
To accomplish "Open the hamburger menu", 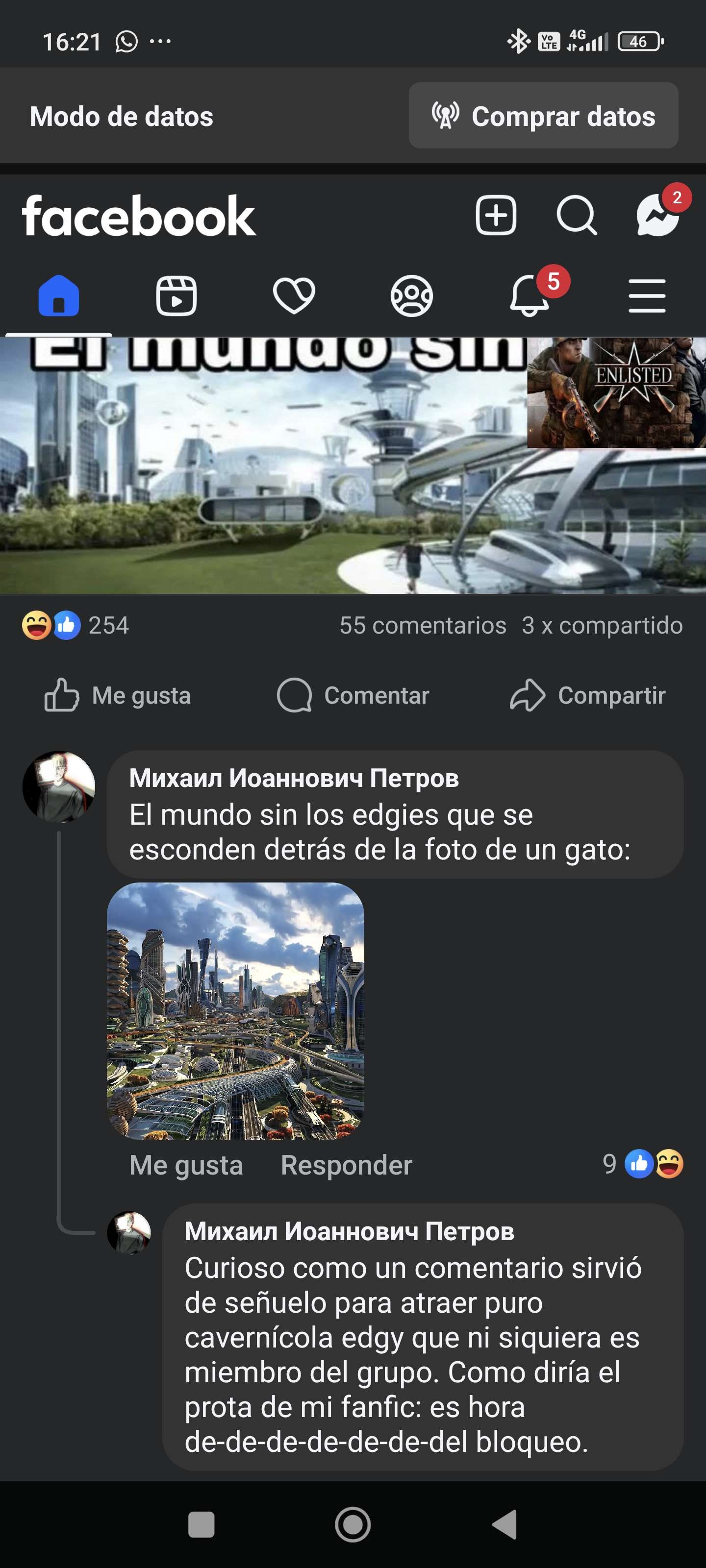I will pyautogui.click(x=646, y=296).
